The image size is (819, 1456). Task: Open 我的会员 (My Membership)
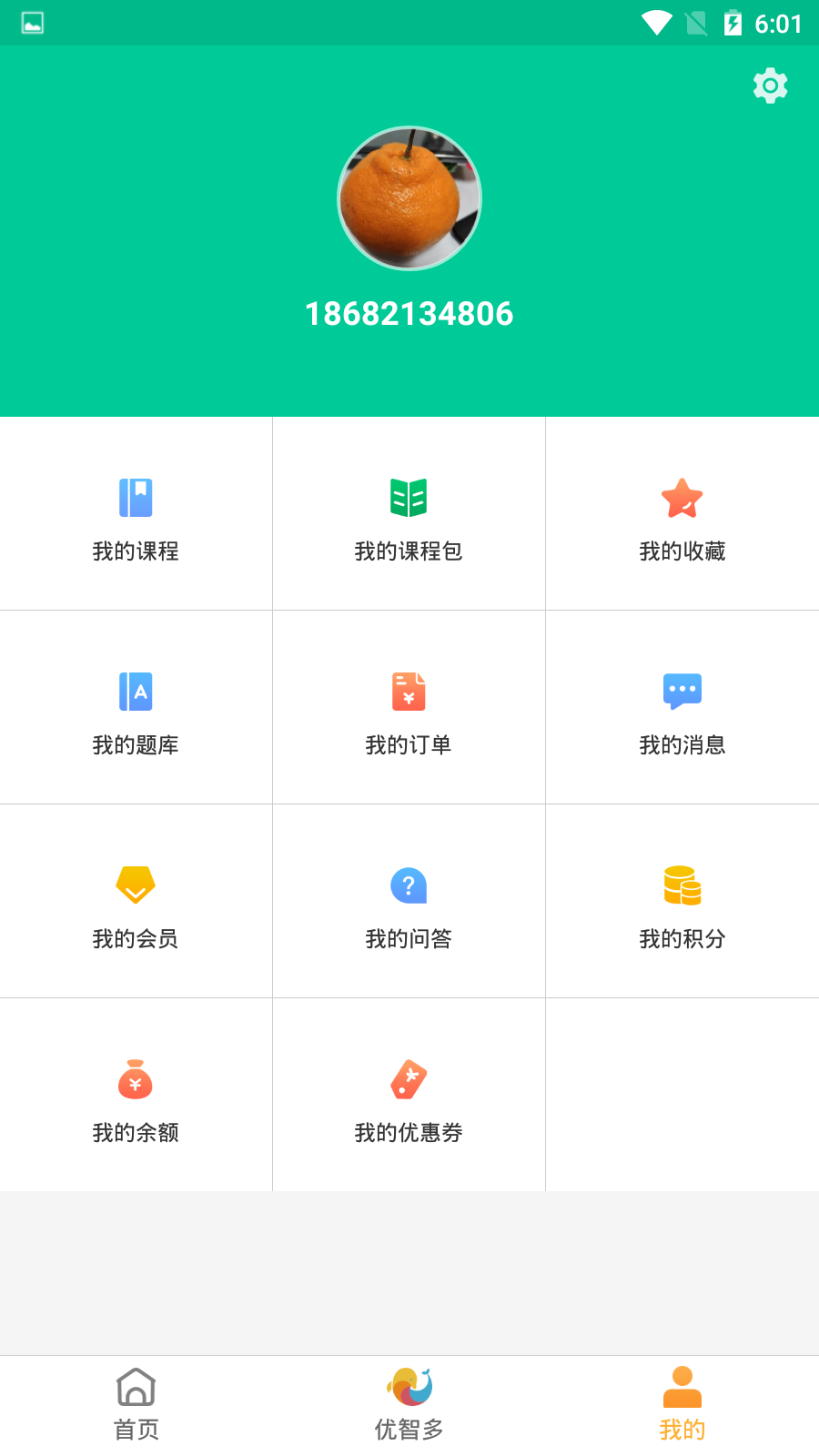[x=136, y=901]
